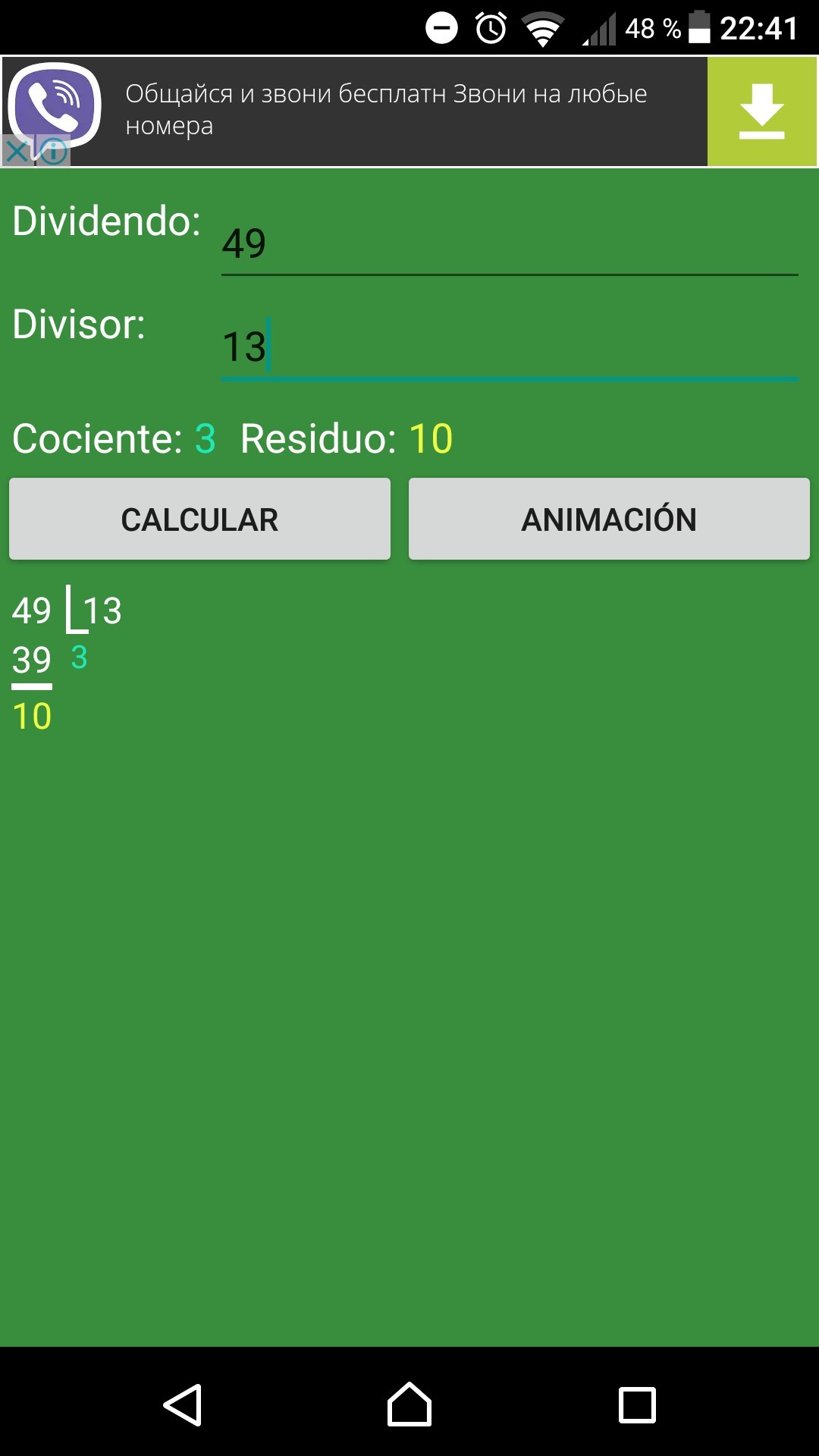Tap the Viber ad download button
Screen dimensions: 819x1456
(761, 111)
